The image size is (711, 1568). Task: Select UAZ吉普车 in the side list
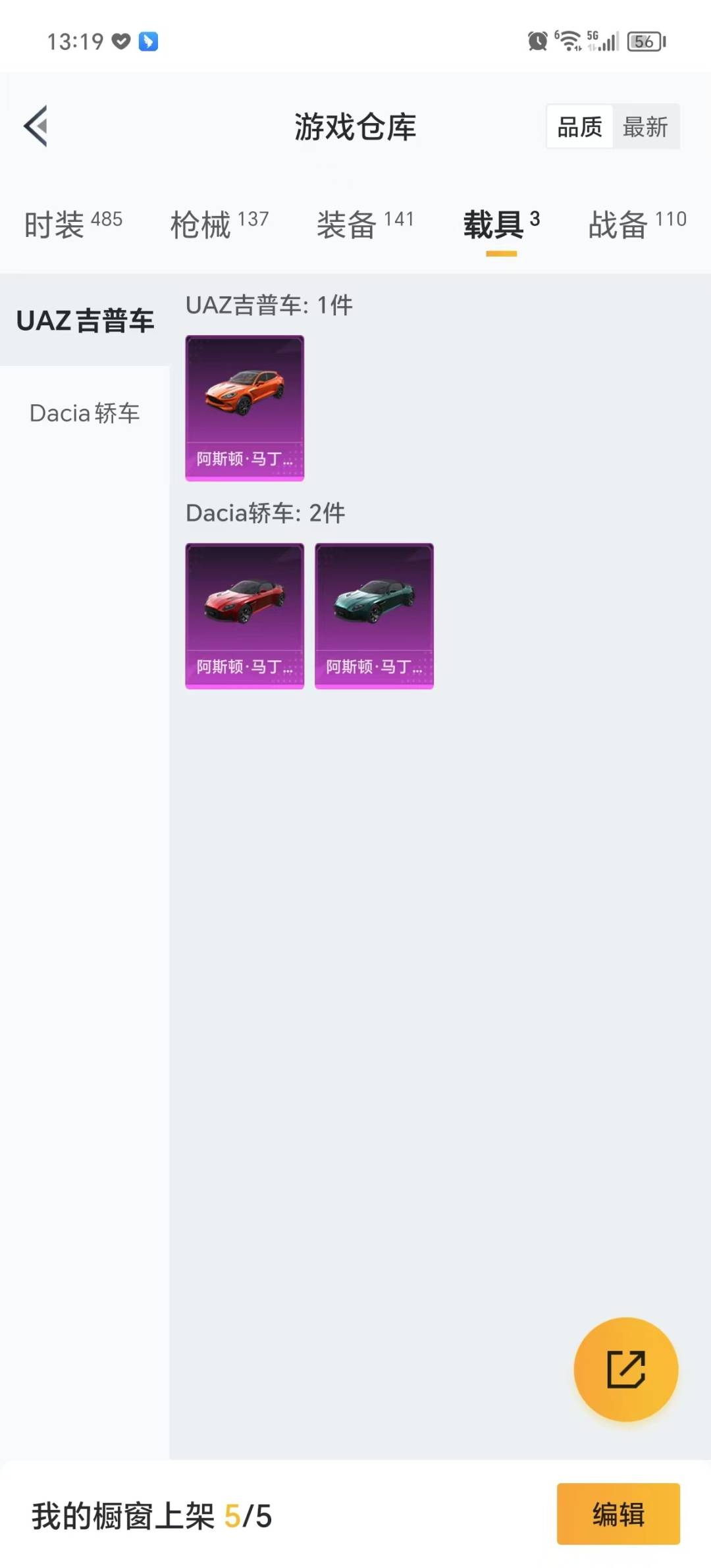click(85, 320)
